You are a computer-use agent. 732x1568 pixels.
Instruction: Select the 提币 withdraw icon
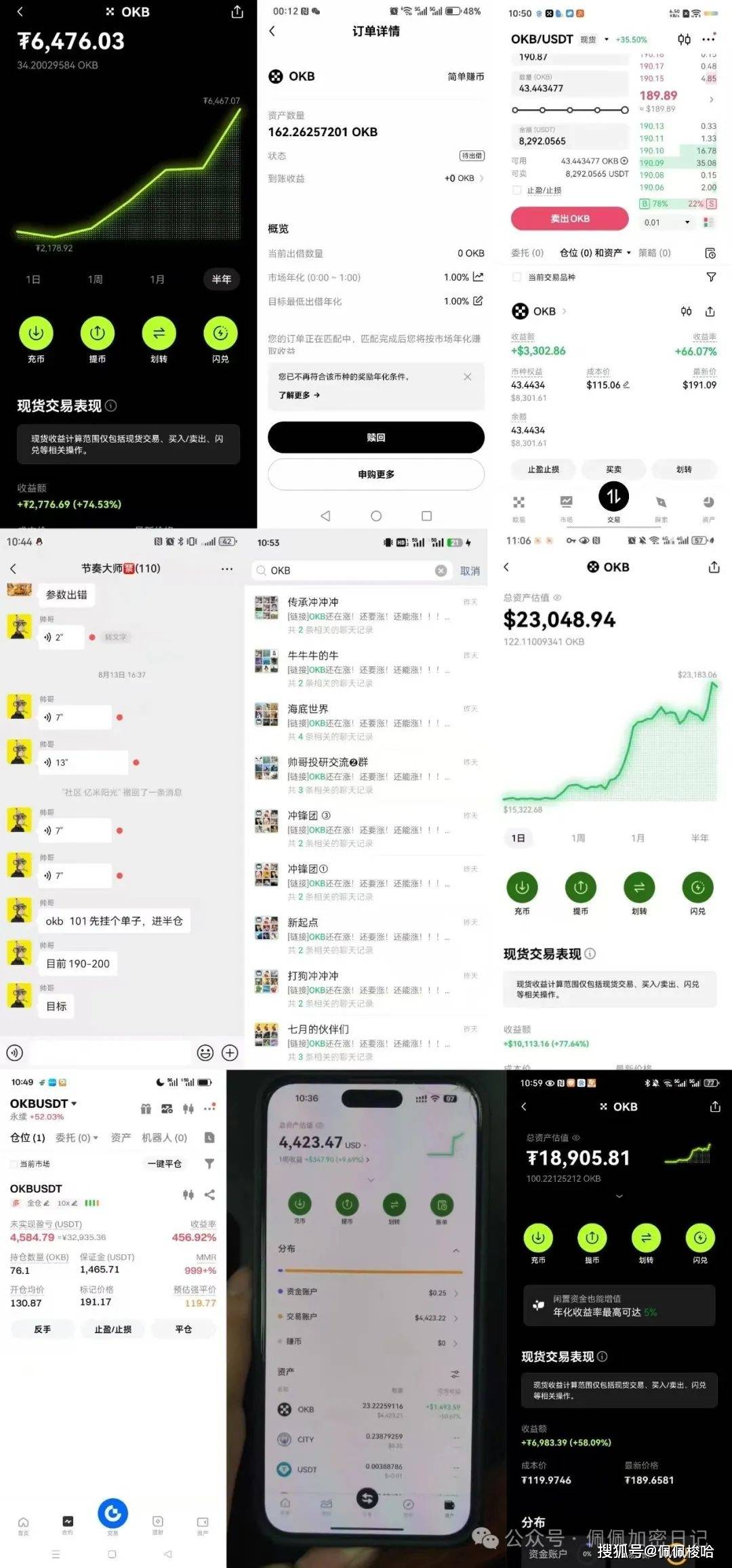(98, 334)
